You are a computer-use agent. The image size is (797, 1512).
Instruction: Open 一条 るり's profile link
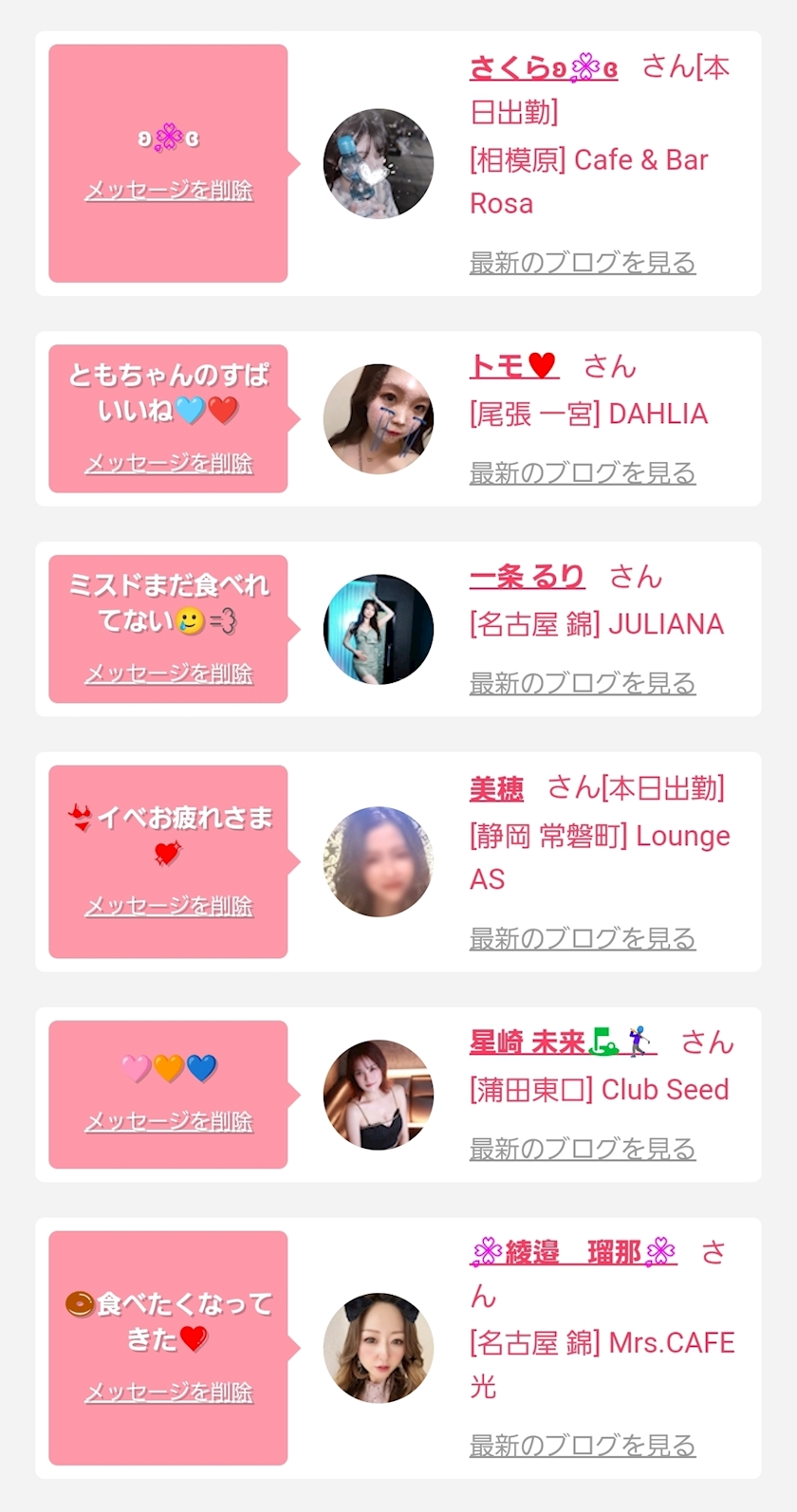pos(527,577)
